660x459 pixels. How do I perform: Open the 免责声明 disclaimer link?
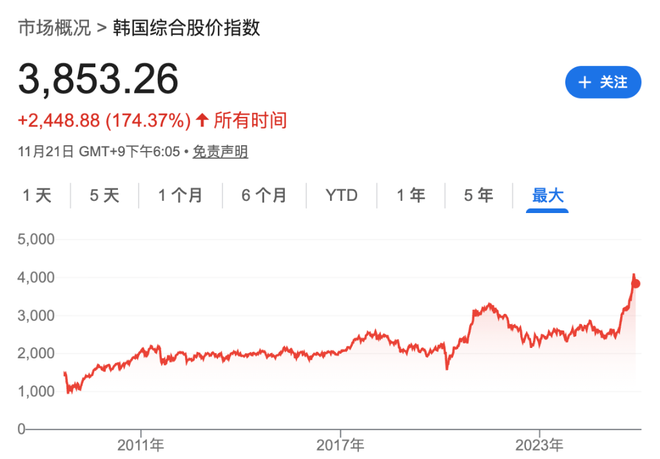[x=219, y=152]
